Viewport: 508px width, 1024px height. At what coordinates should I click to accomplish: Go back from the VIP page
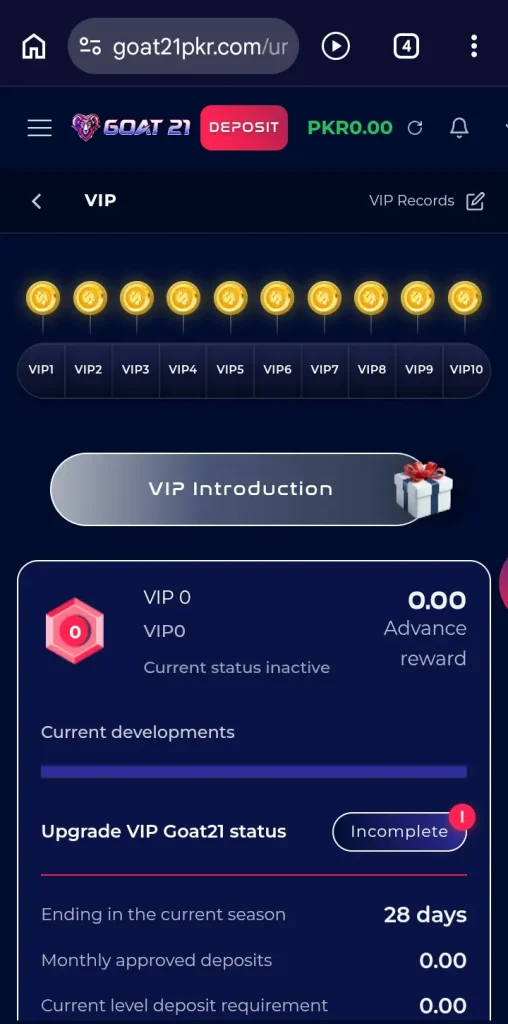37,201
